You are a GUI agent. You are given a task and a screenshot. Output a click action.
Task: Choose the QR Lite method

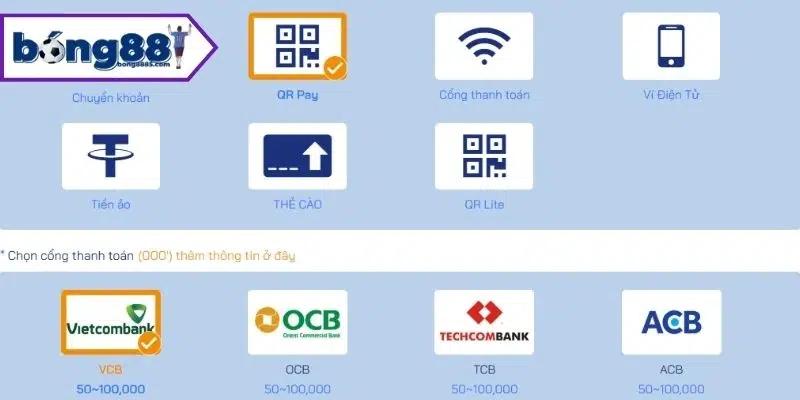tap(484, 157)
